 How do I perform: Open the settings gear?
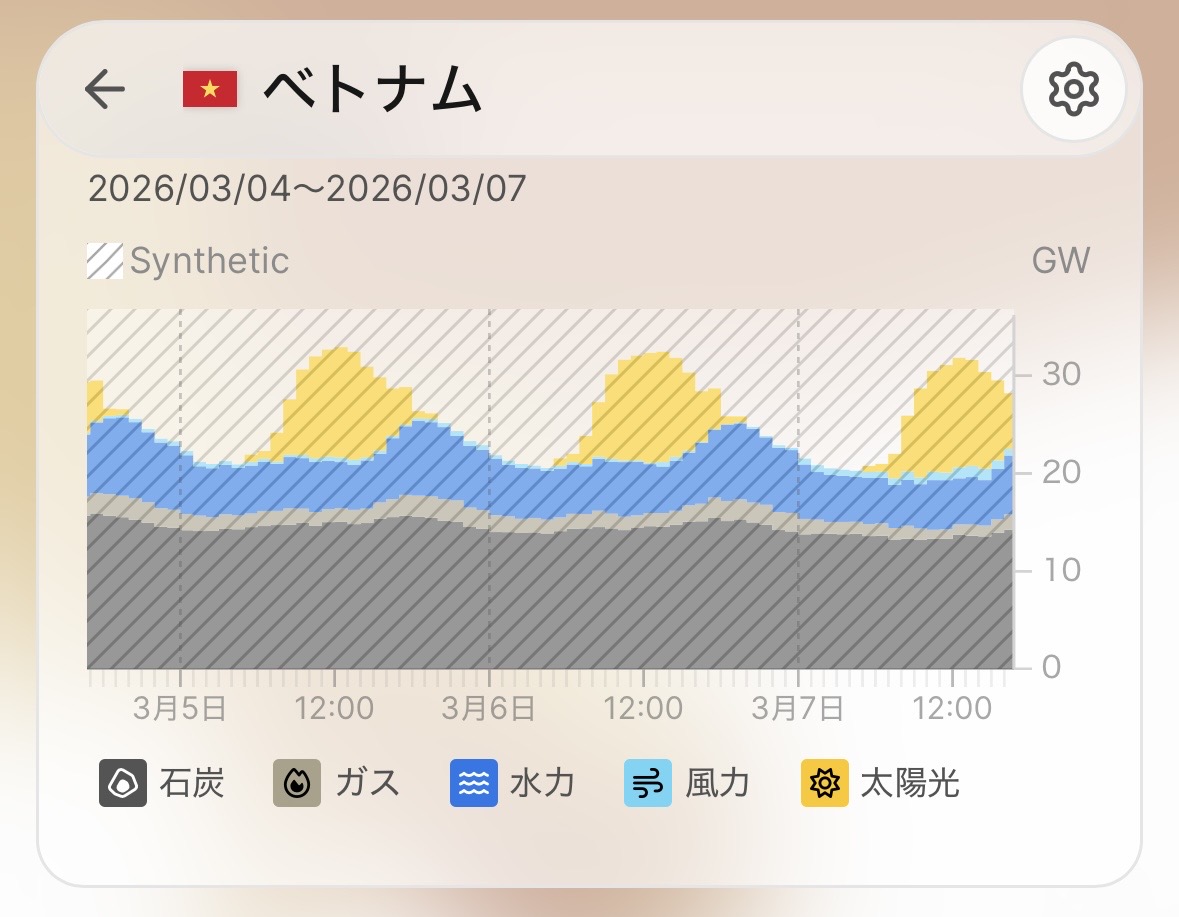pos(1073,90)
